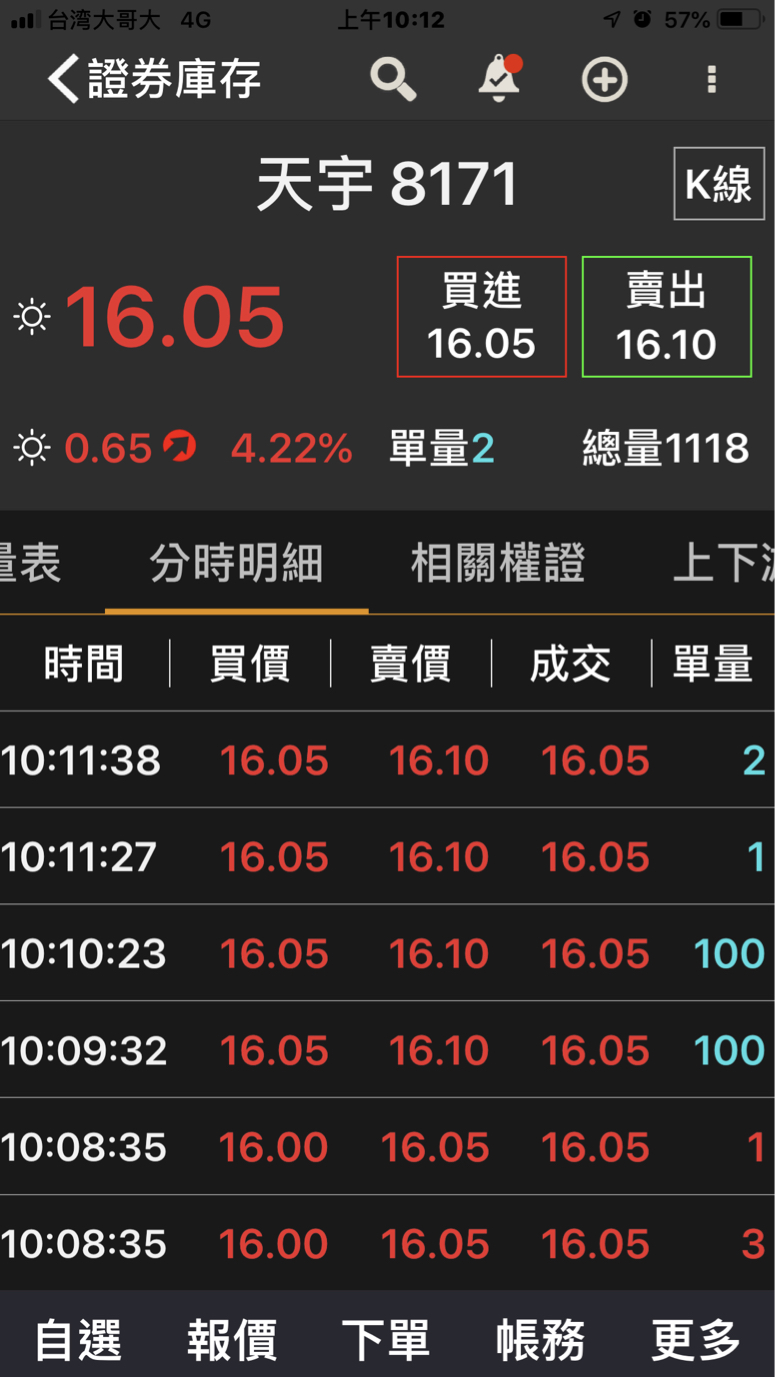Open the three-dot overflow menu
The width and height of the screenshot is (775, 1378).
[711, 80]
